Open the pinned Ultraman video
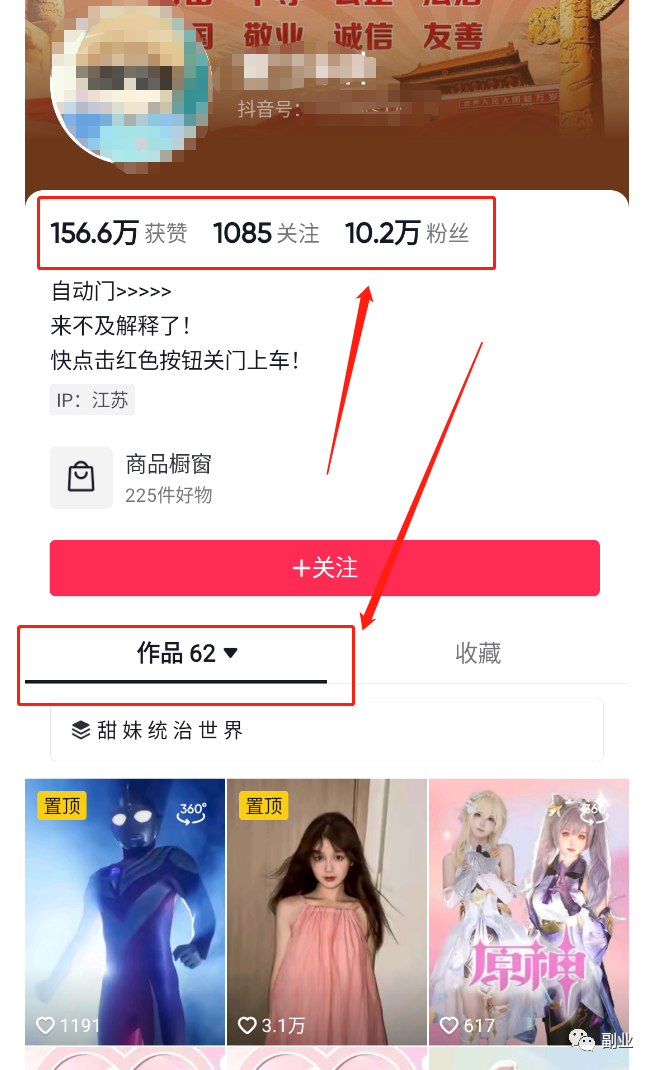The height and width of the screenshot is (1070, 654). coord(125,912)
